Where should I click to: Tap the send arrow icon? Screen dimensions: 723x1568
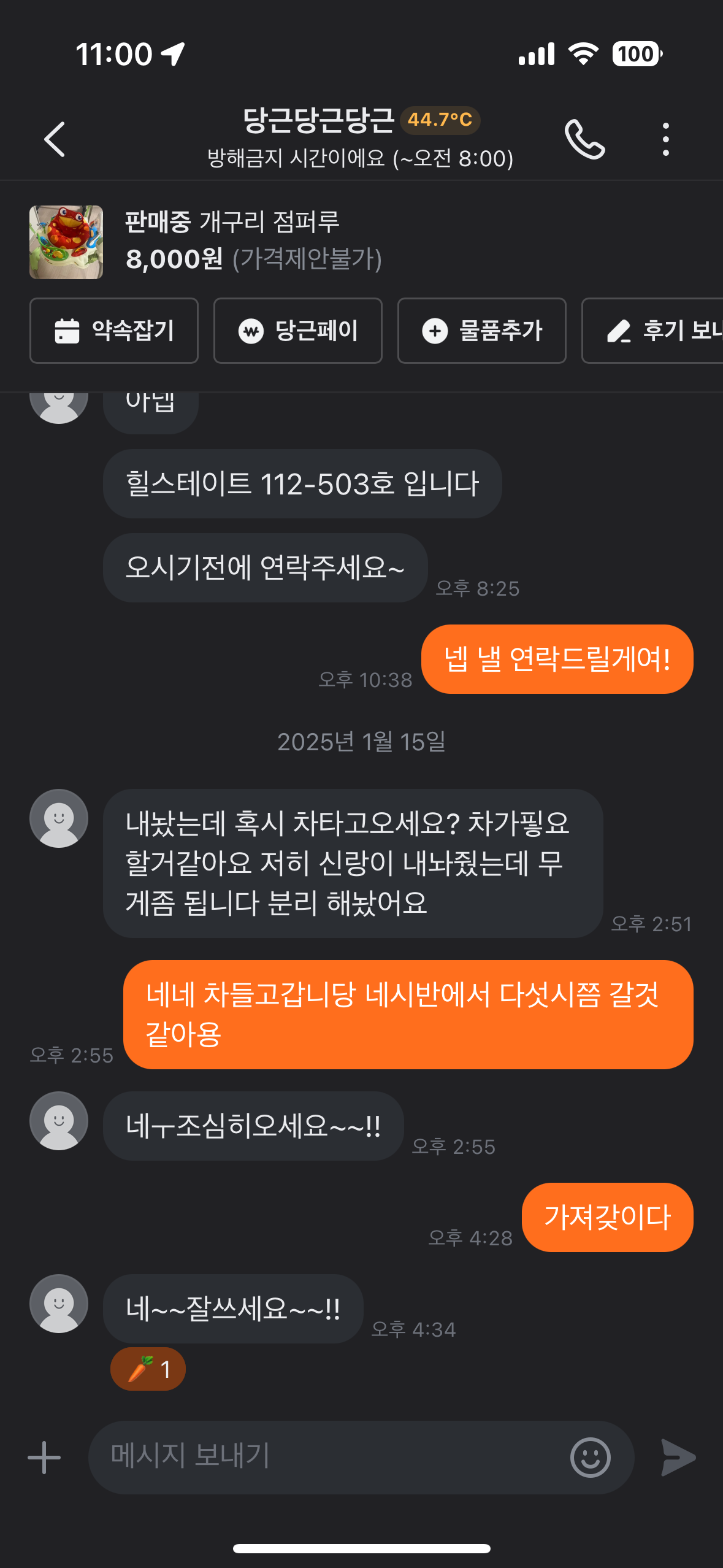[x=678, y=1457]
